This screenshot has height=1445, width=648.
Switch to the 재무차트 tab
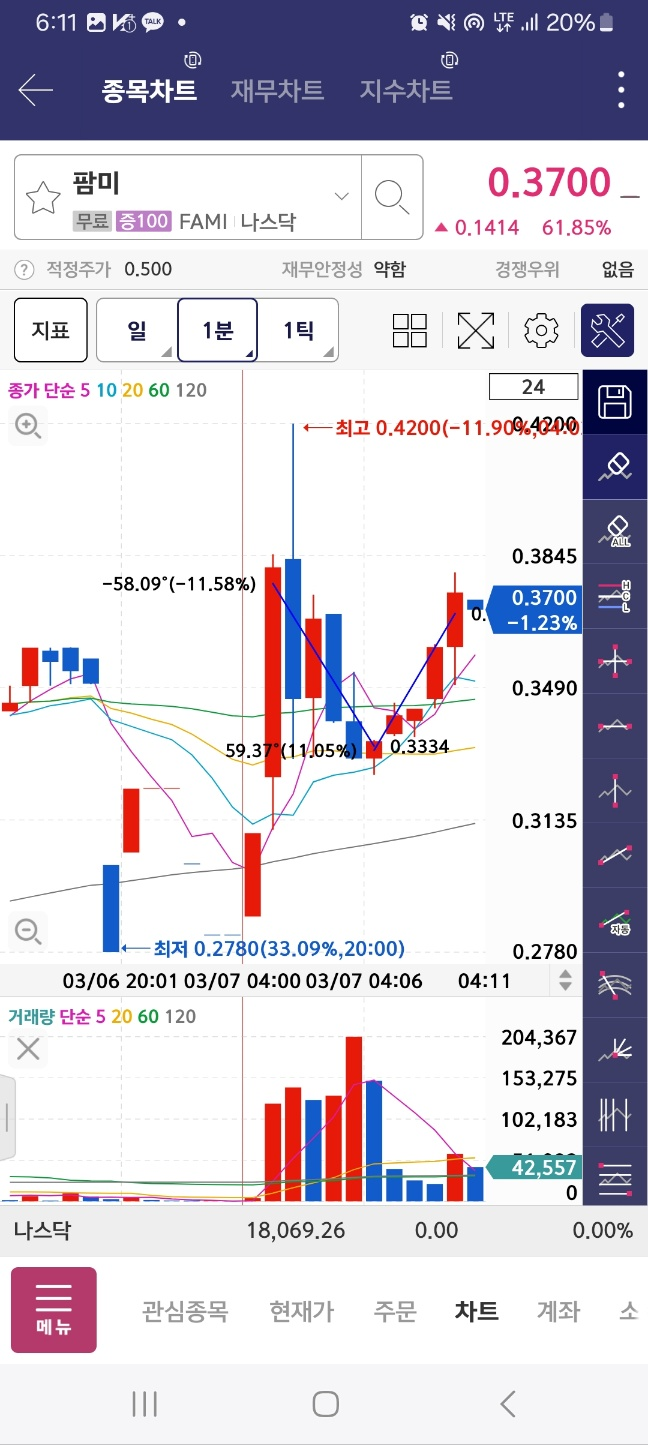point(277,91)
